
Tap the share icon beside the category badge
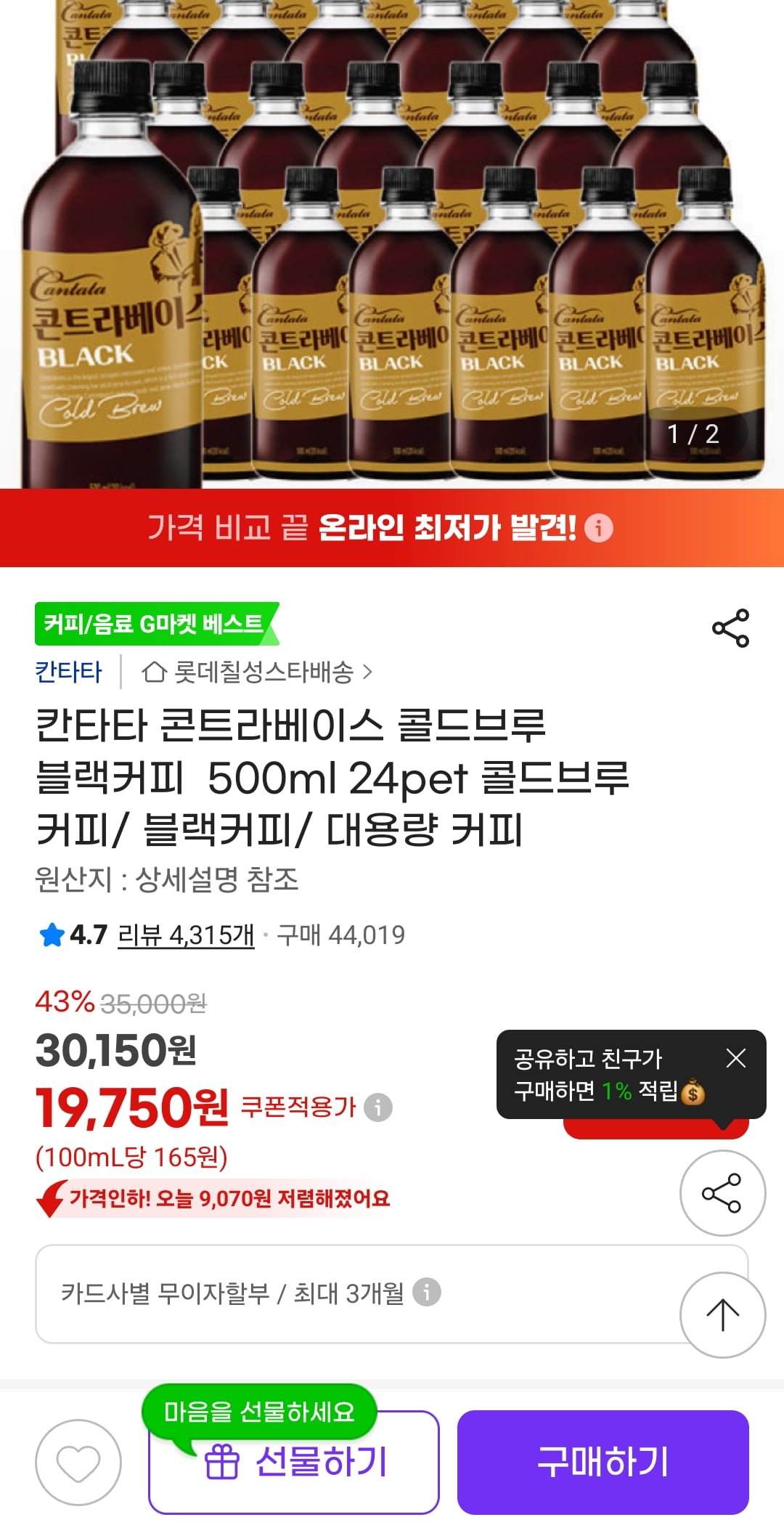pyautogui.click(x=730, y=628)
